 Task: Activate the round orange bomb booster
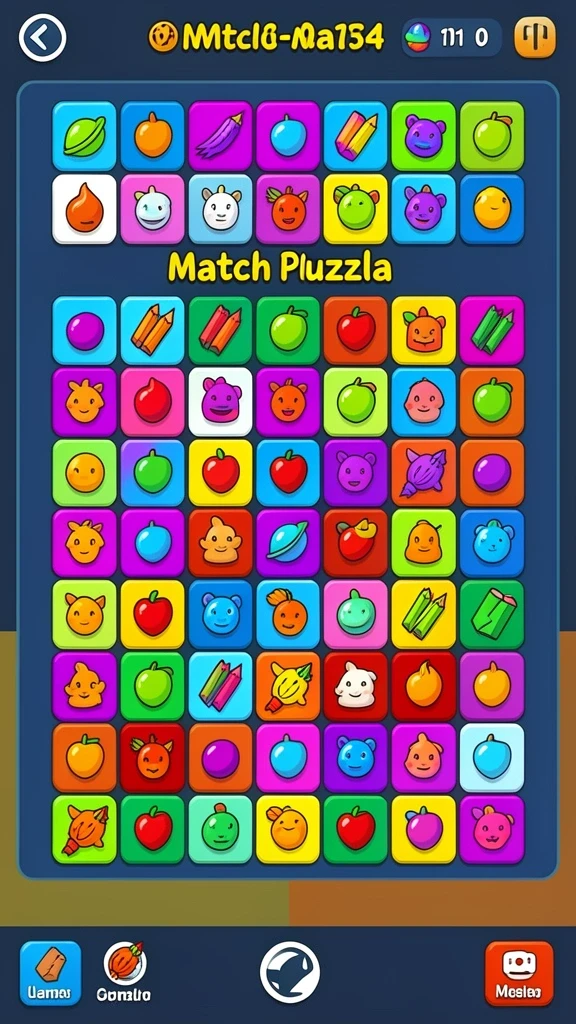124,972
